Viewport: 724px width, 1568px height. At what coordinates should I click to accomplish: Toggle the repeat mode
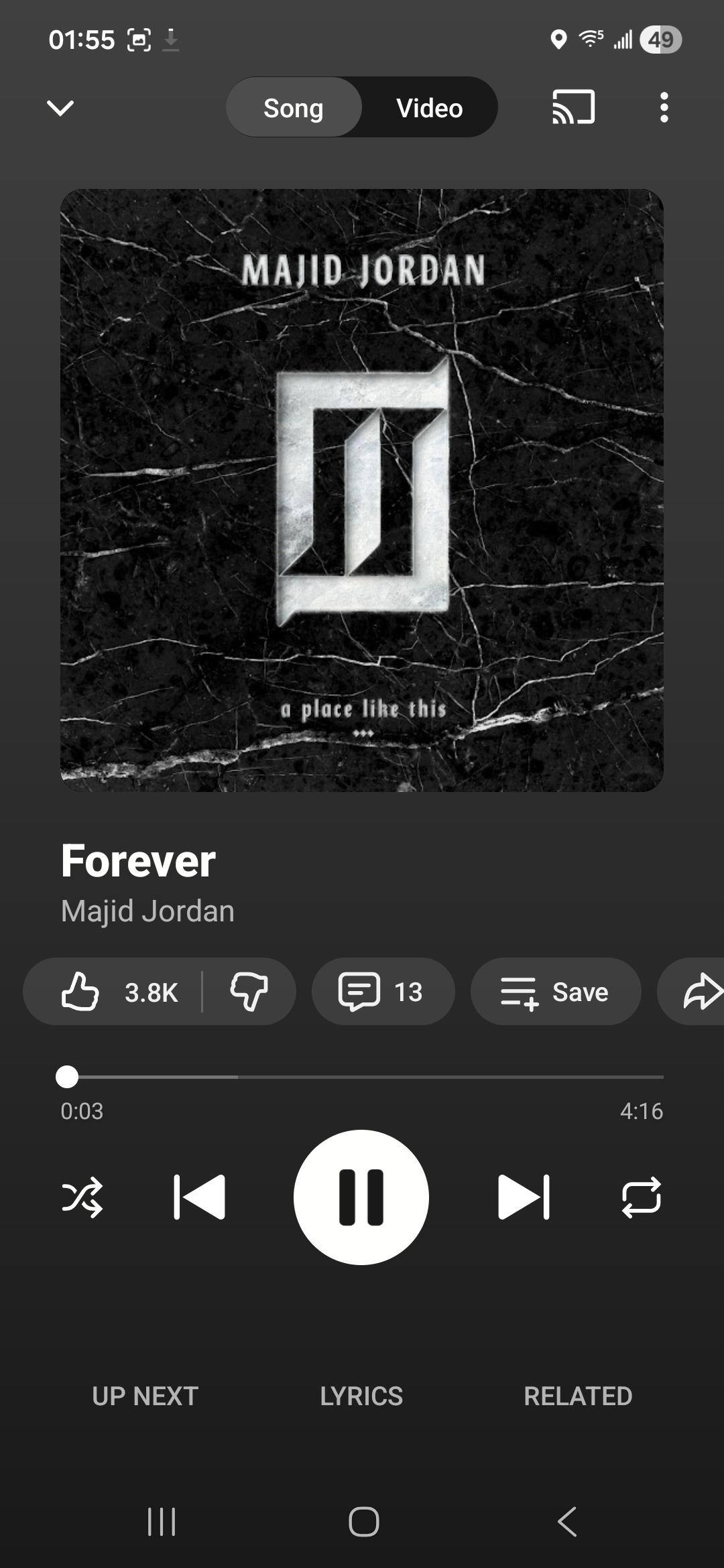pos(641,1197)
